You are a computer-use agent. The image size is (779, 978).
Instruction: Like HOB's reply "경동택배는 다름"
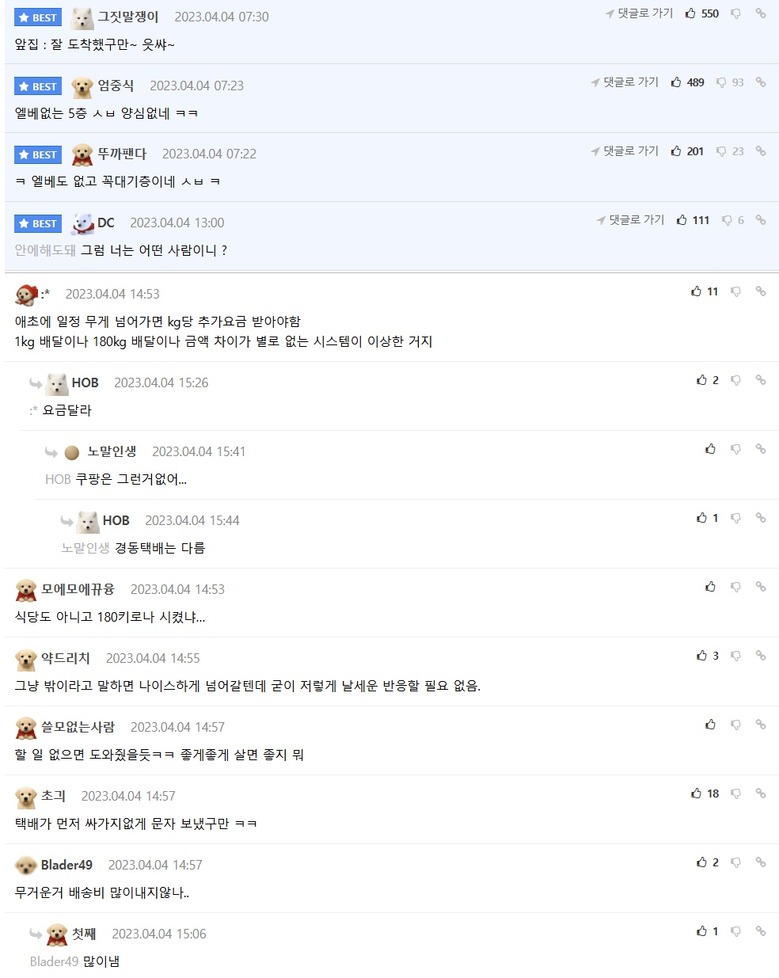(701, 519)
